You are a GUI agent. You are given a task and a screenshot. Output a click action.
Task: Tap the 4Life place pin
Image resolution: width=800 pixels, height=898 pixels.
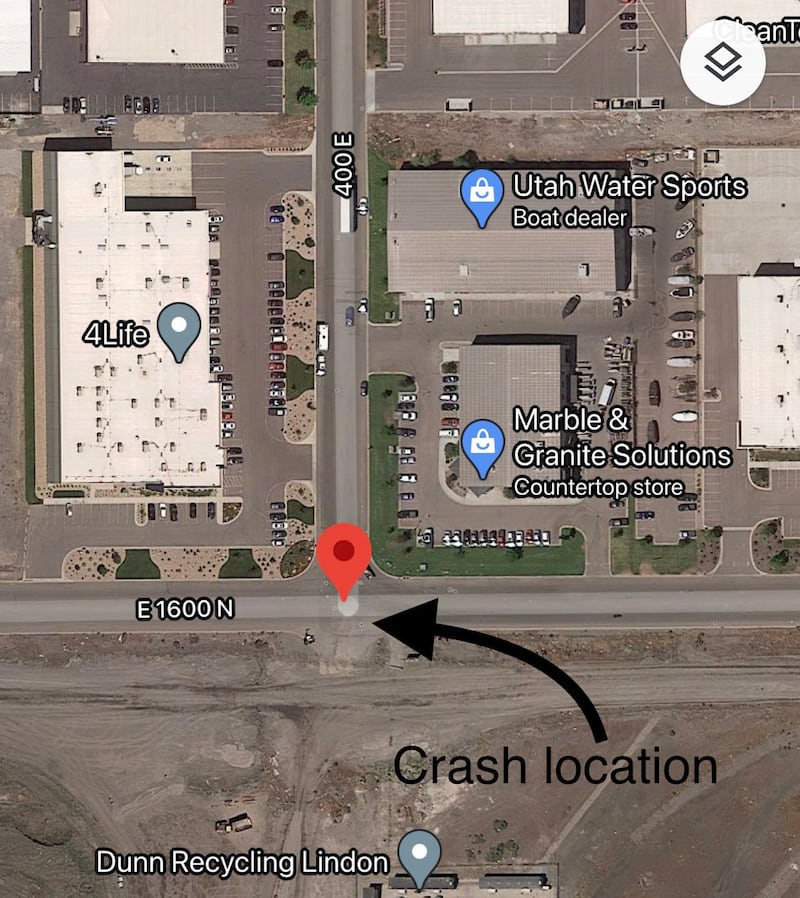click(x=180, y=329)
